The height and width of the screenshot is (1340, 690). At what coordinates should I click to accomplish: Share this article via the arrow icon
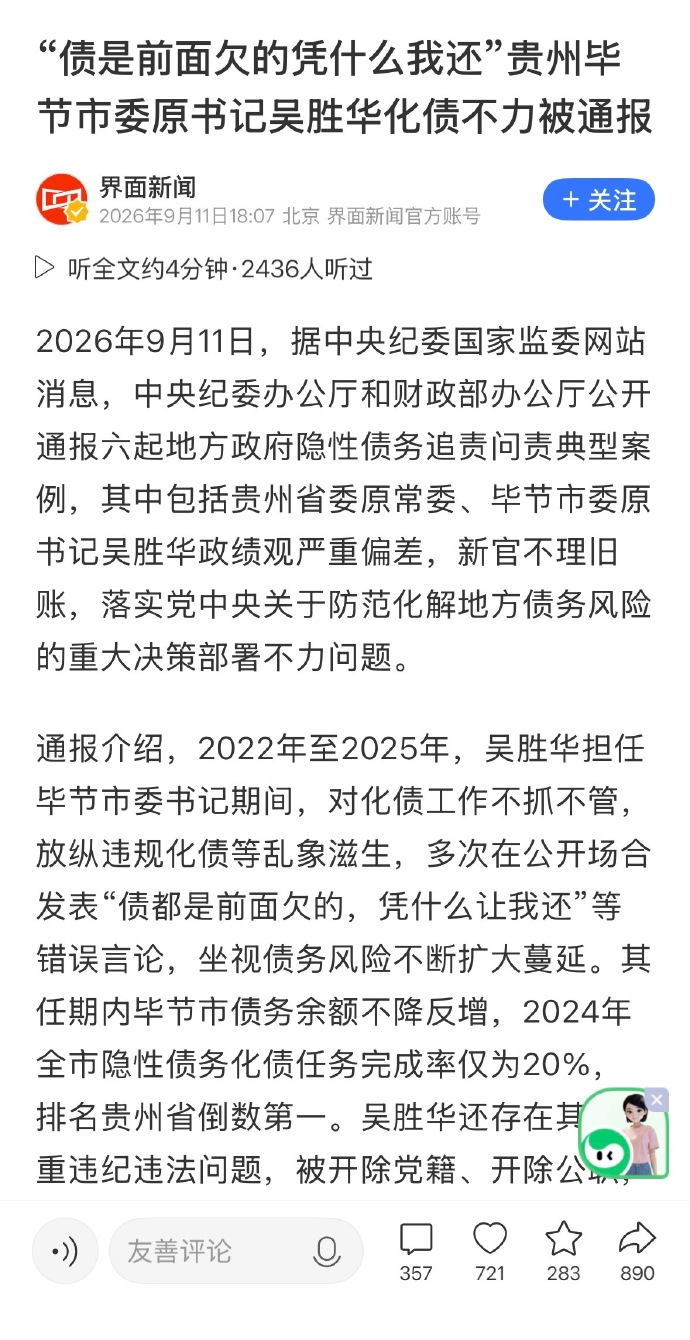[637, 1250]
